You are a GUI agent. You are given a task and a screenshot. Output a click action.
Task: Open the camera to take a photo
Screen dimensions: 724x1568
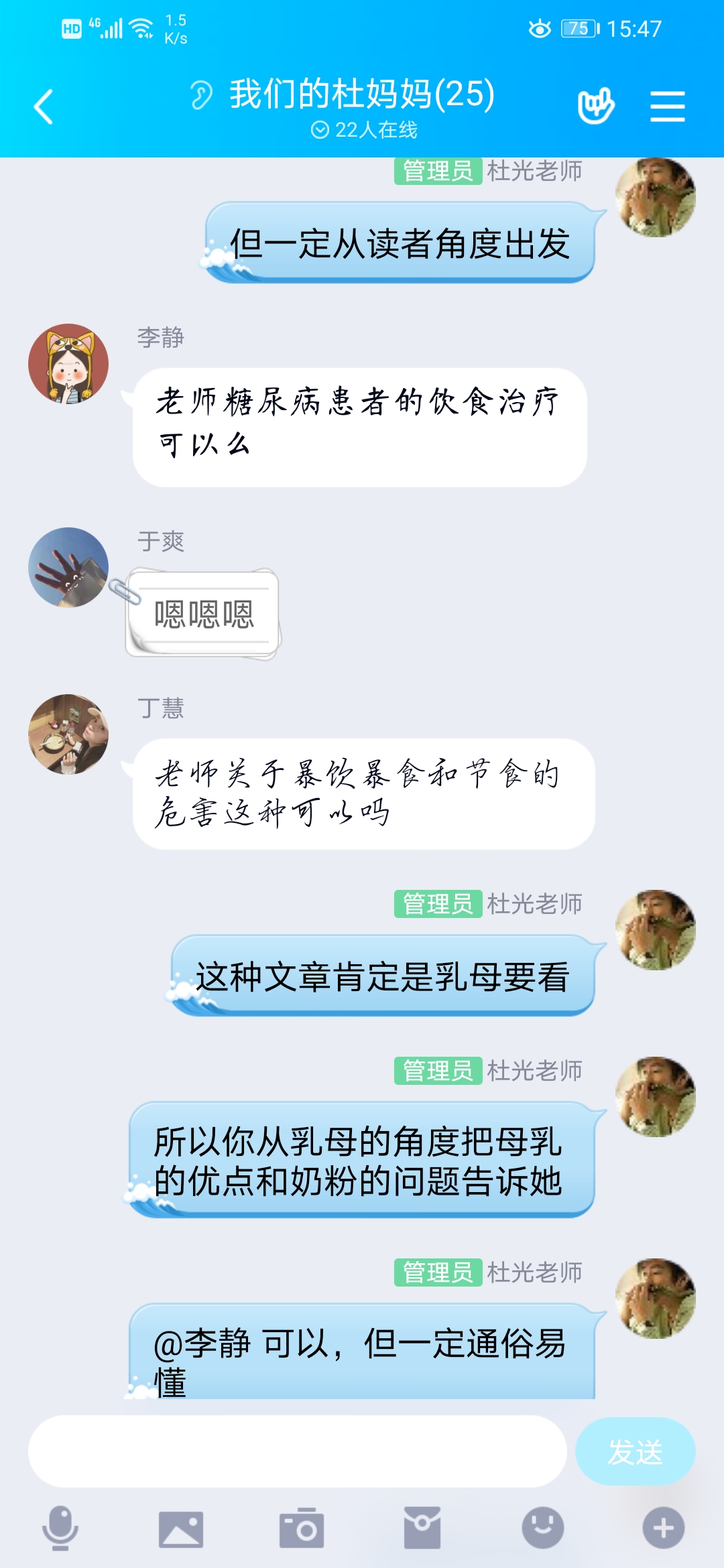click(302, 1528)
